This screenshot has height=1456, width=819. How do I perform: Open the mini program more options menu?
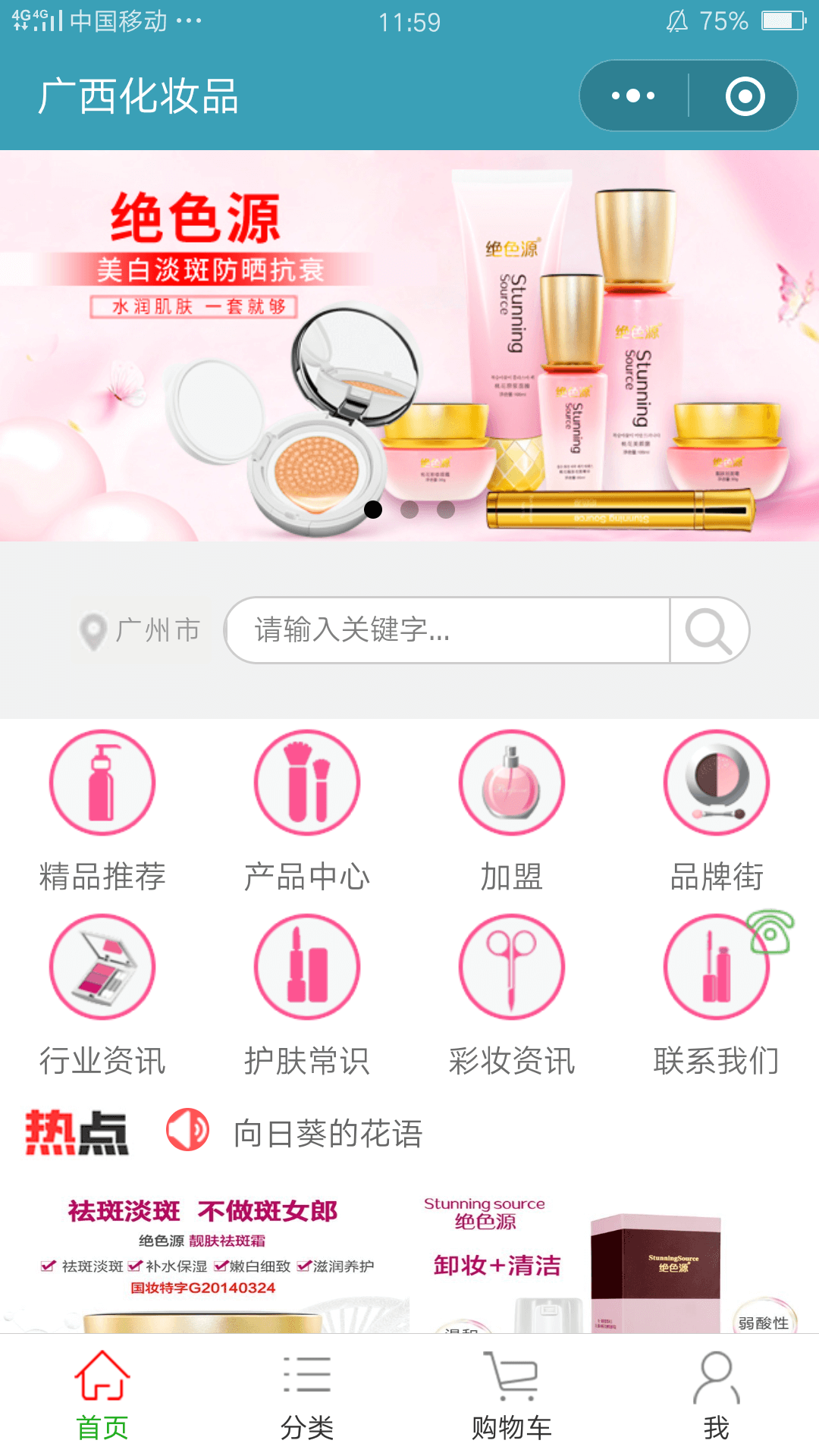[x=634, y=96]
